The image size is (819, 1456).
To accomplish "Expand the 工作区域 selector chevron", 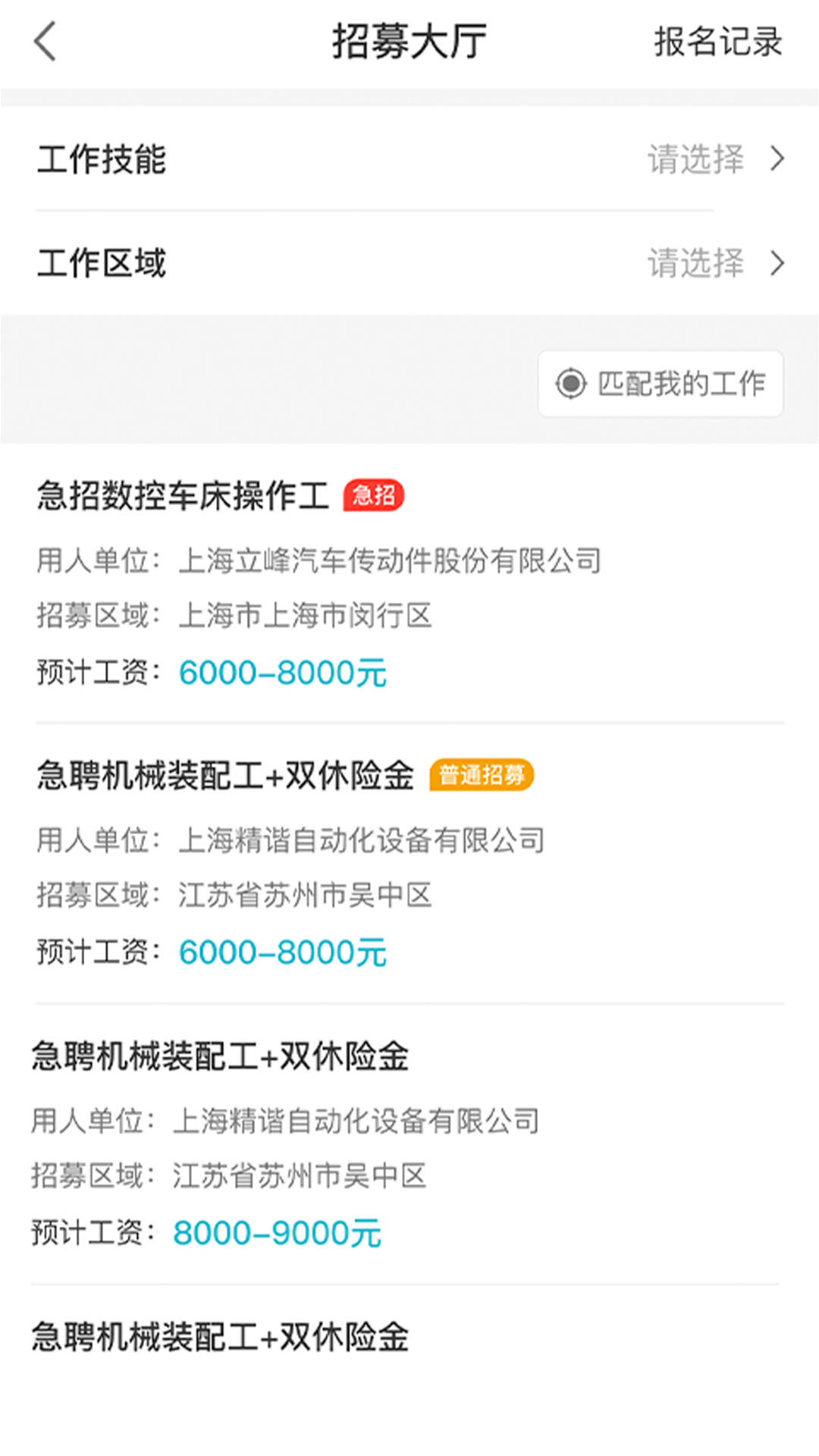I will [x=777, y=264].
